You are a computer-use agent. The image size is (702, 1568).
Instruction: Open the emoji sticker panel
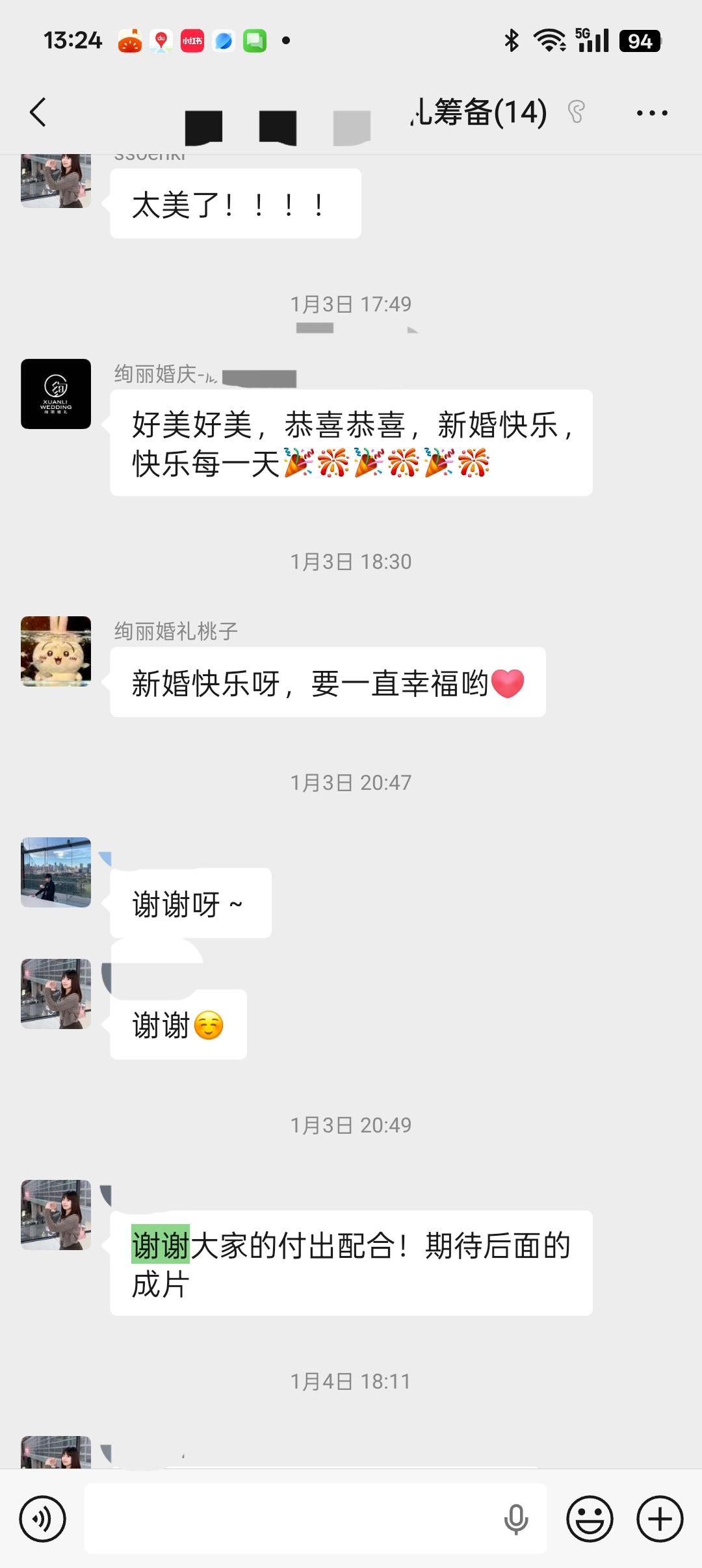click(x=590, y=1519)
